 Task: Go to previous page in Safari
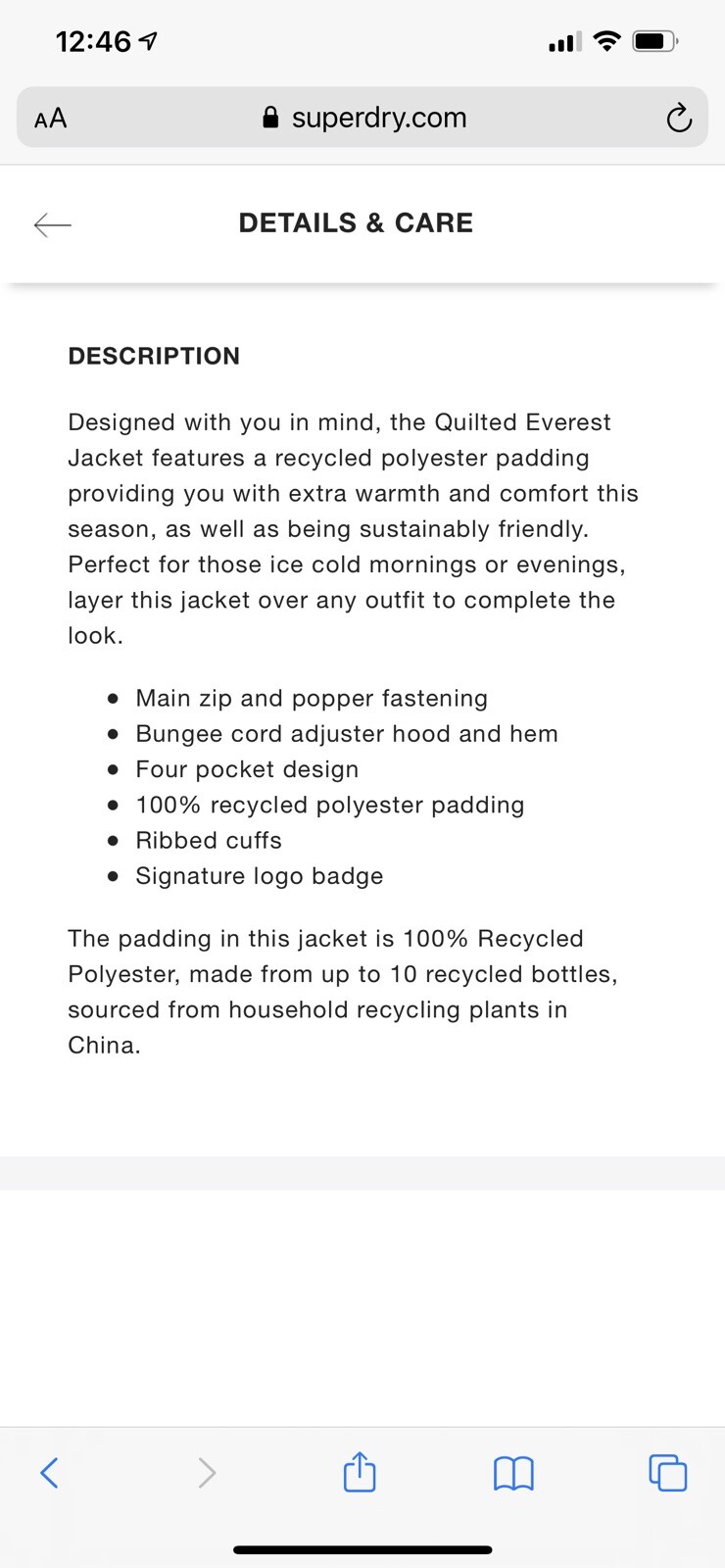[49, 1472]
